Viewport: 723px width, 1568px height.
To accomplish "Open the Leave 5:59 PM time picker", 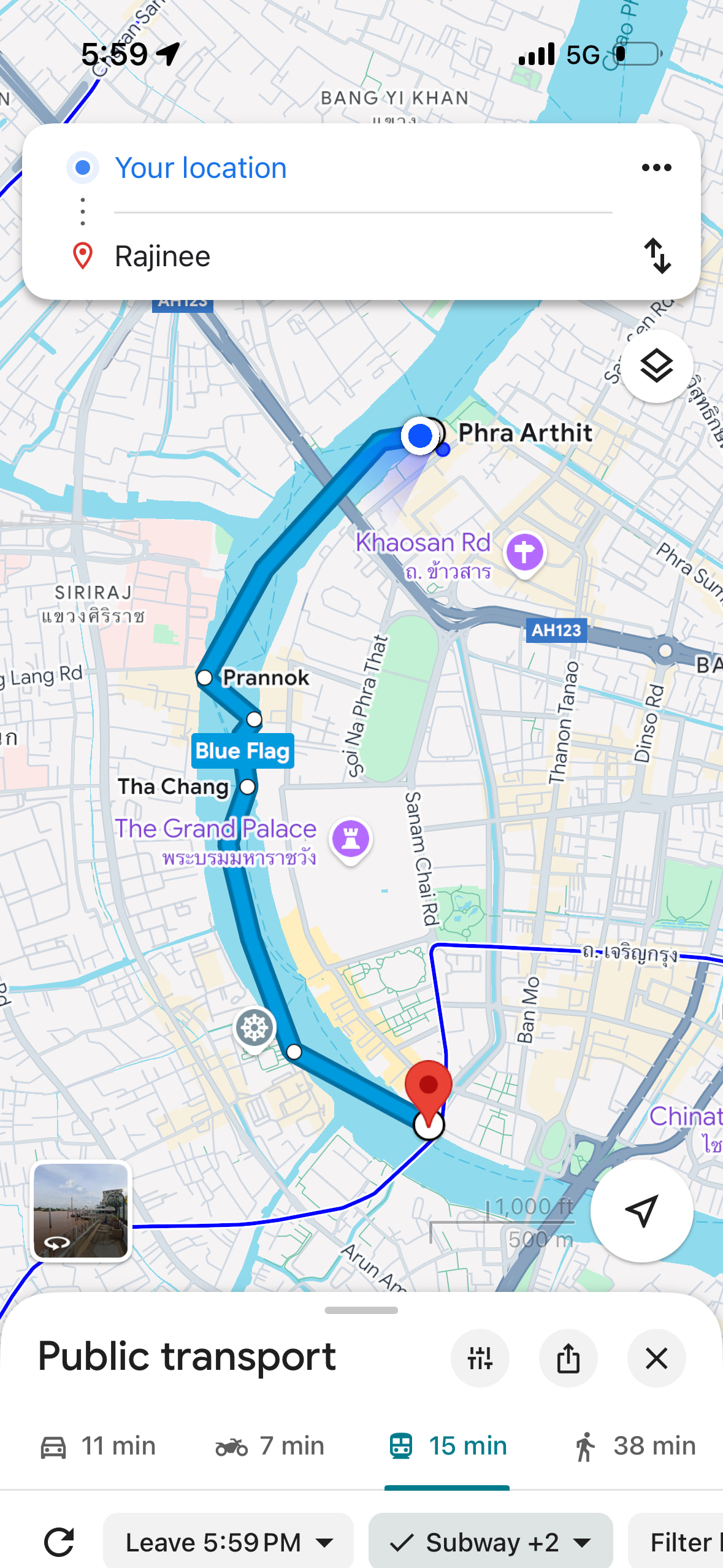I will point(228,1542).
